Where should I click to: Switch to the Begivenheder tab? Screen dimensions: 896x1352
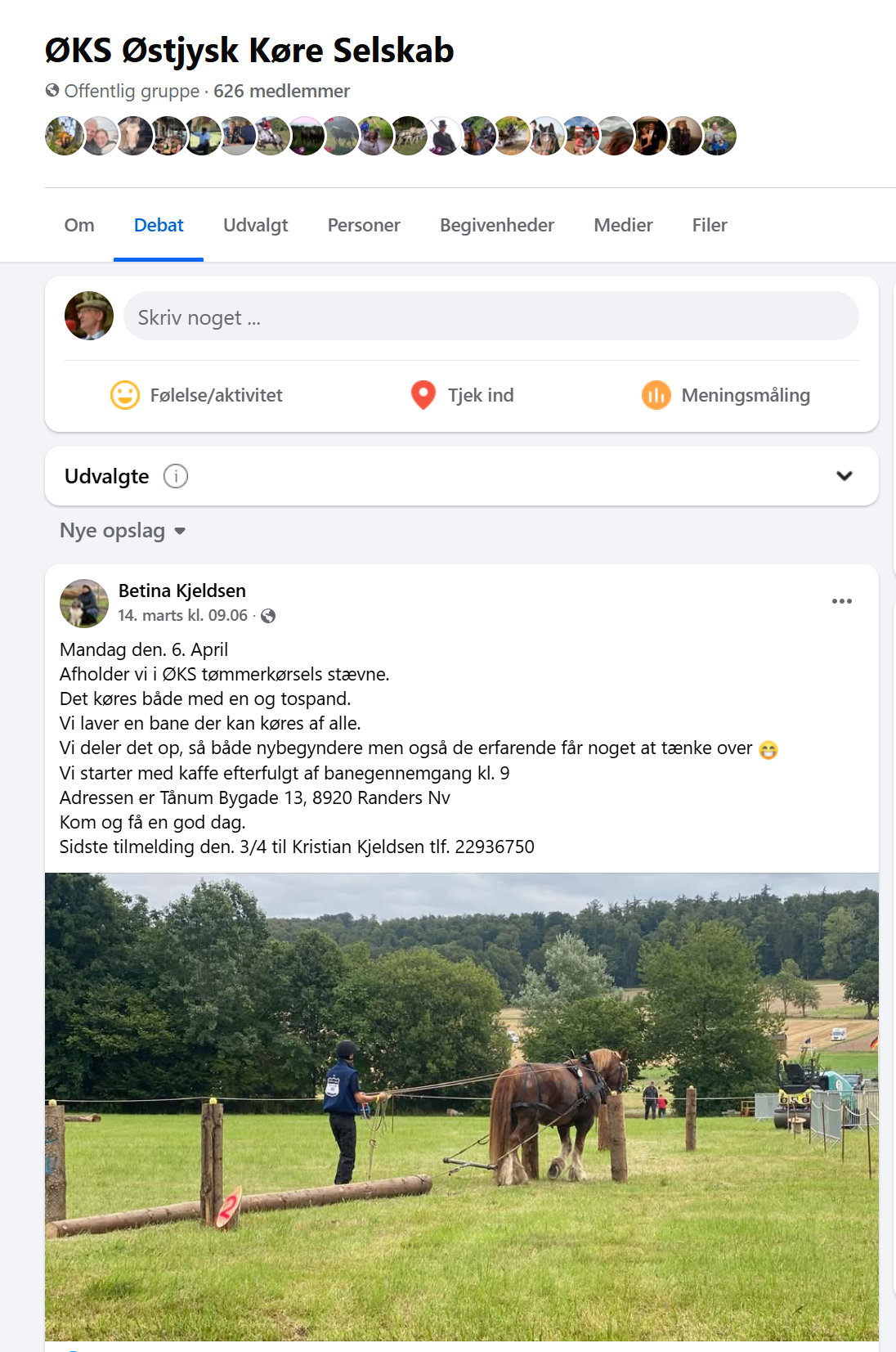[x=496, y=225]
